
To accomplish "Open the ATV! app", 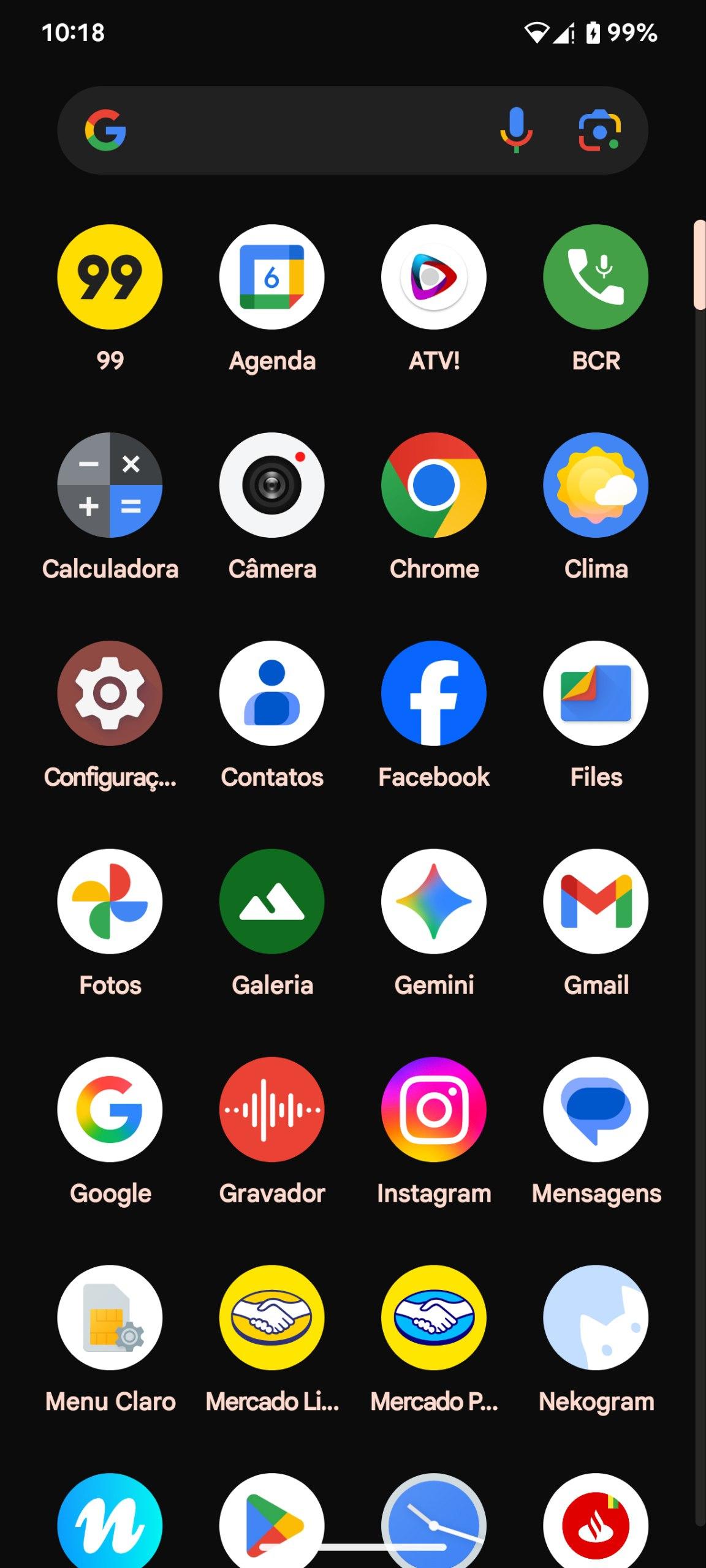I will [434, 277].
